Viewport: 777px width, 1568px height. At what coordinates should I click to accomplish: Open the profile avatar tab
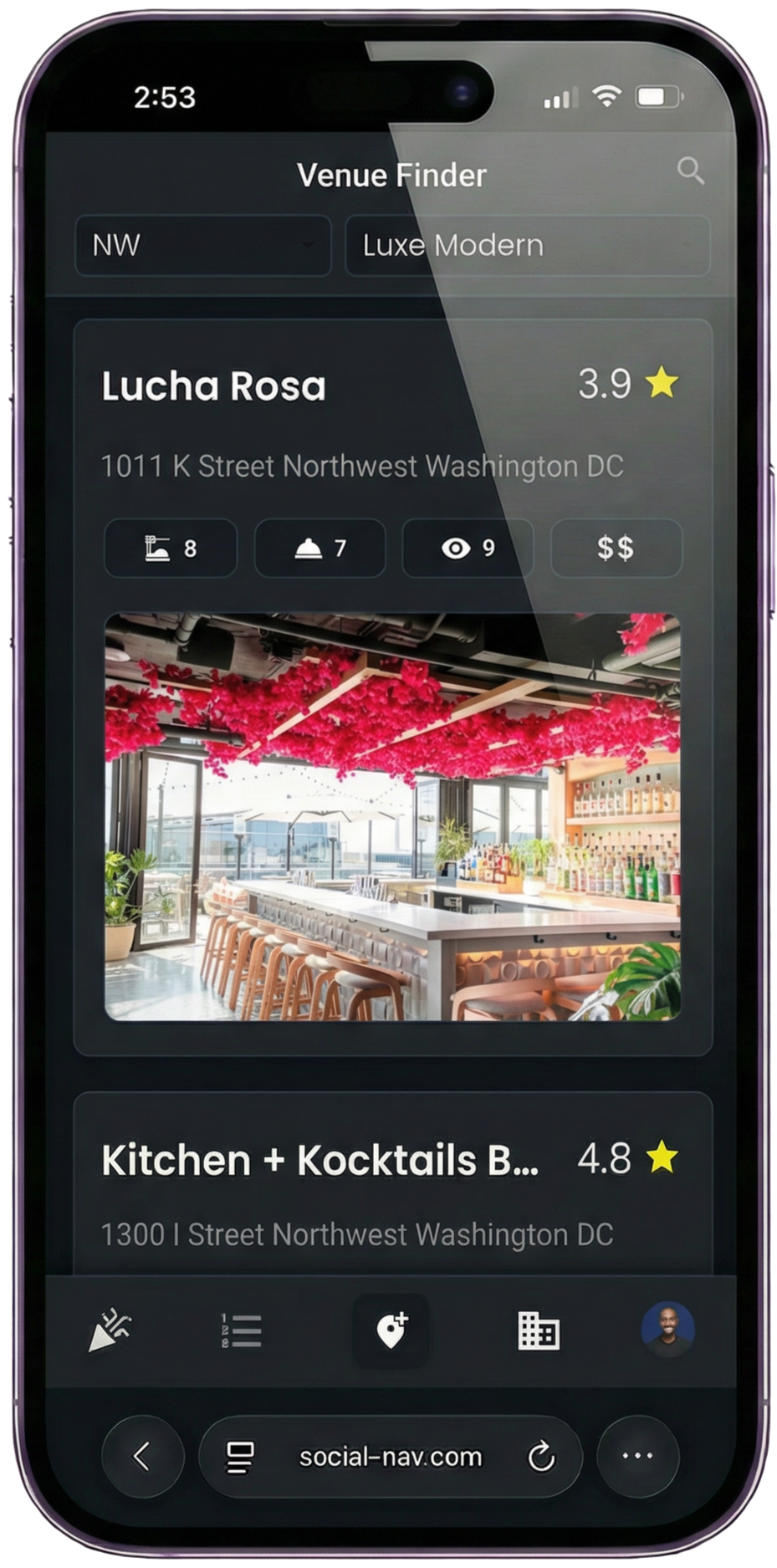click(667, 1329)
